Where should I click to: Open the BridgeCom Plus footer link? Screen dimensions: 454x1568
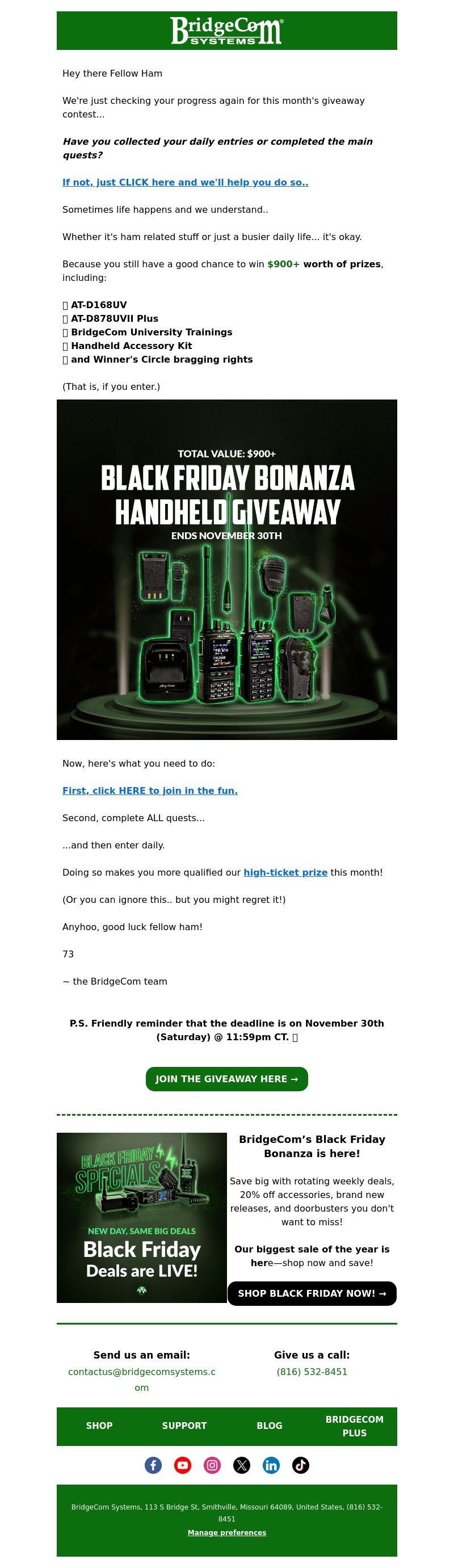[x=354, y=1426]
